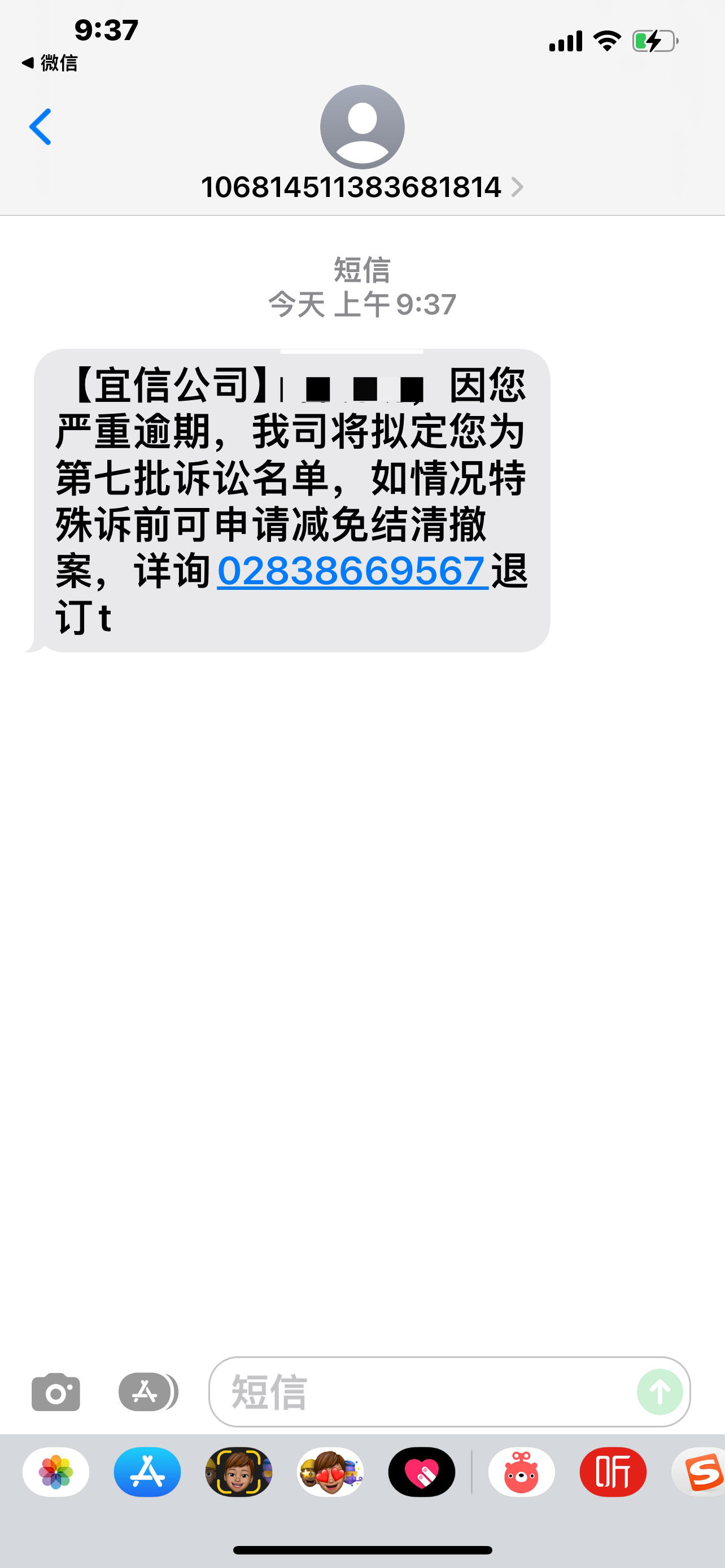This screenshot has height=1568, width=725.
Task: Open the camera to attach a photo
Action: point(56,1391)
